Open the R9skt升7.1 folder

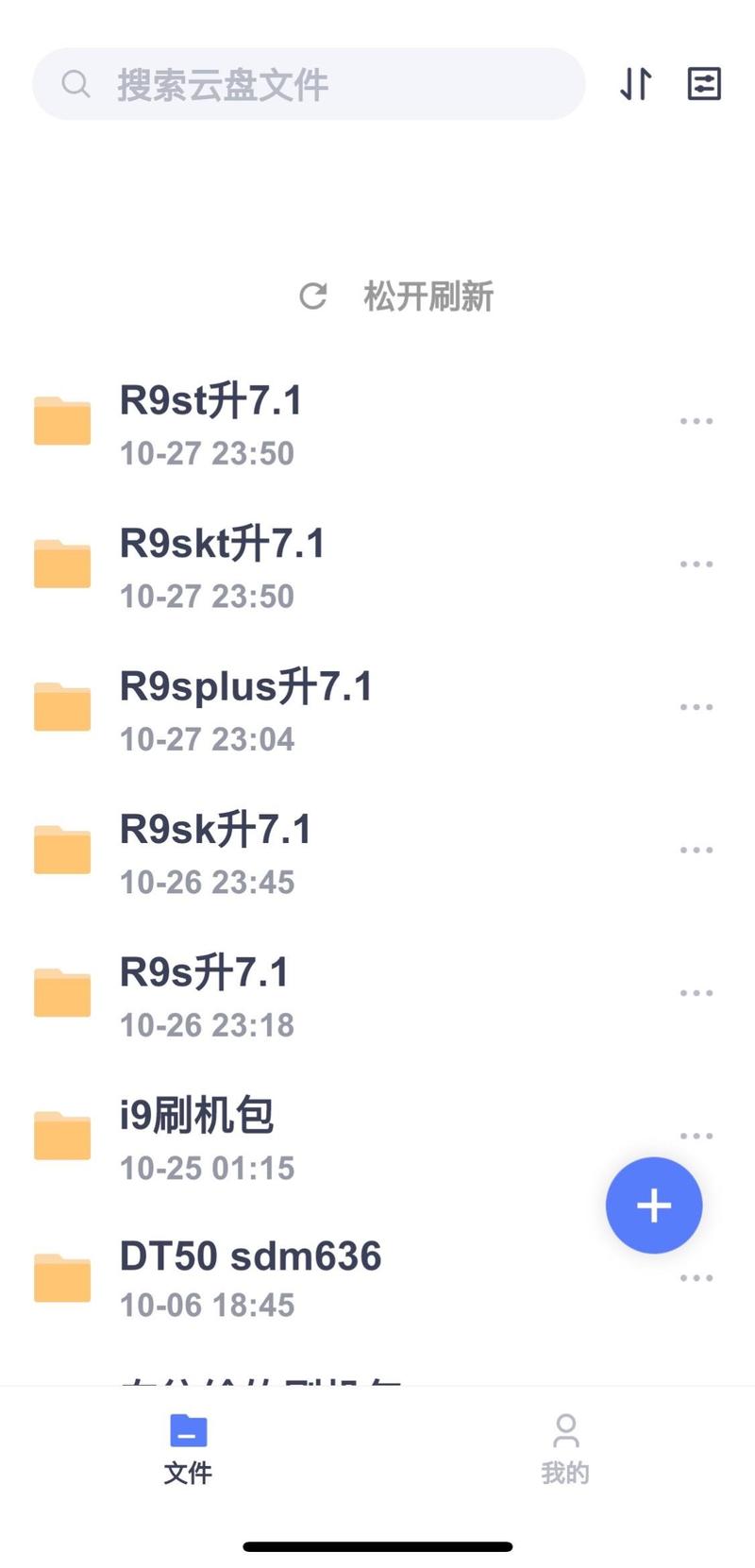pyautogui.click(x=222, y=543)
